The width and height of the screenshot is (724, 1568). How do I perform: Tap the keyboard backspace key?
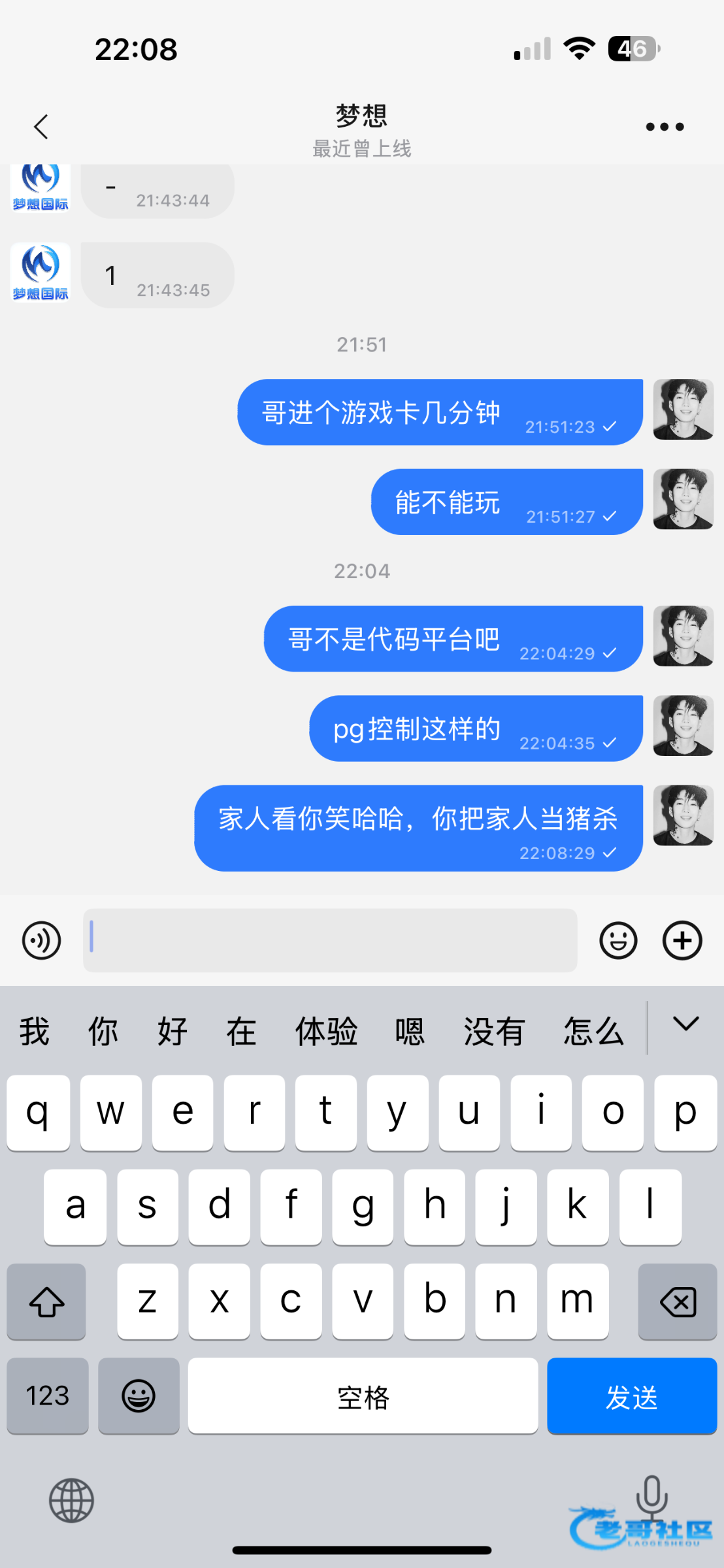coord(678,1301)
